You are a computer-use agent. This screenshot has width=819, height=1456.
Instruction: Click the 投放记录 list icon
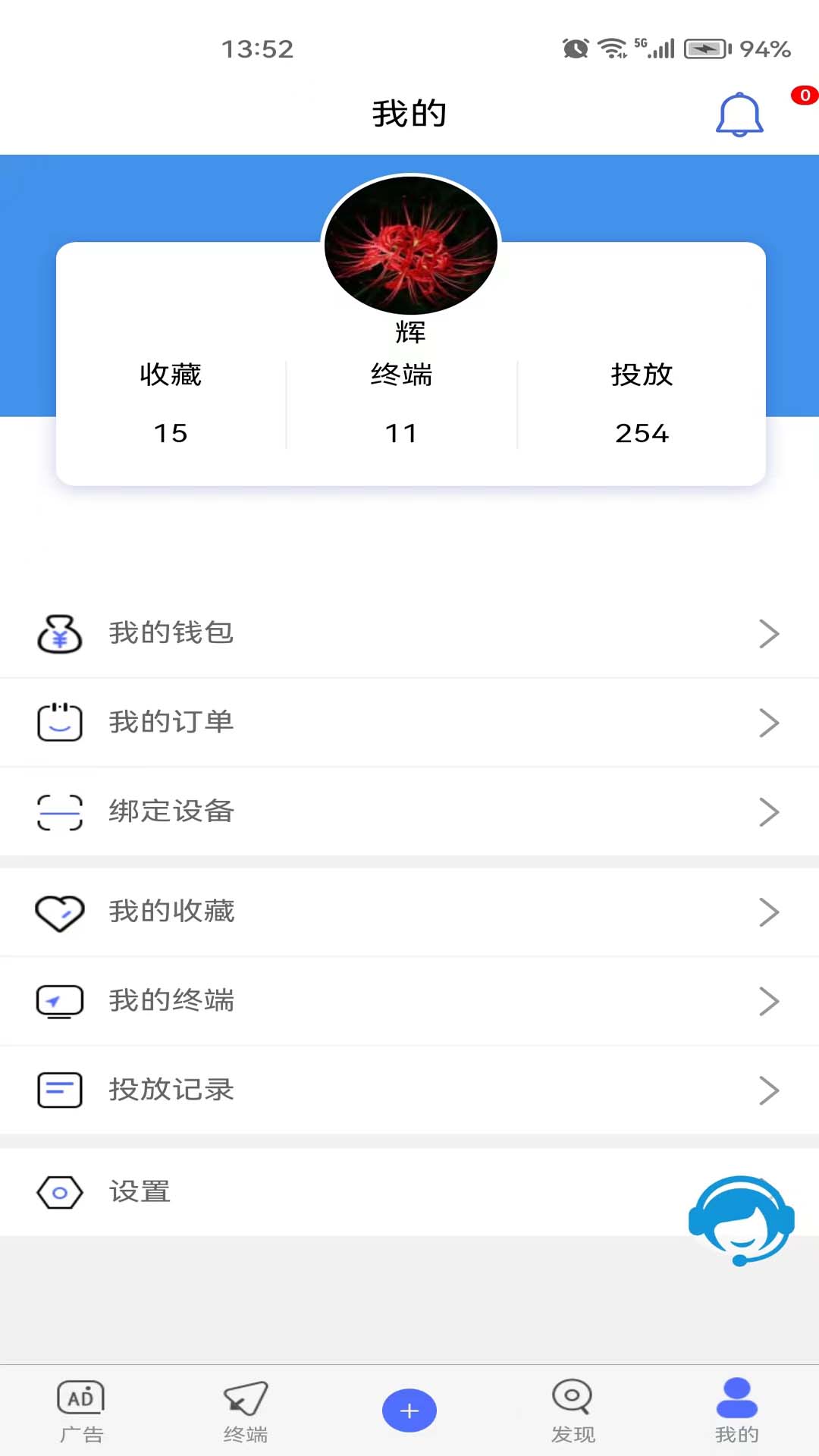coord(60,1090)
